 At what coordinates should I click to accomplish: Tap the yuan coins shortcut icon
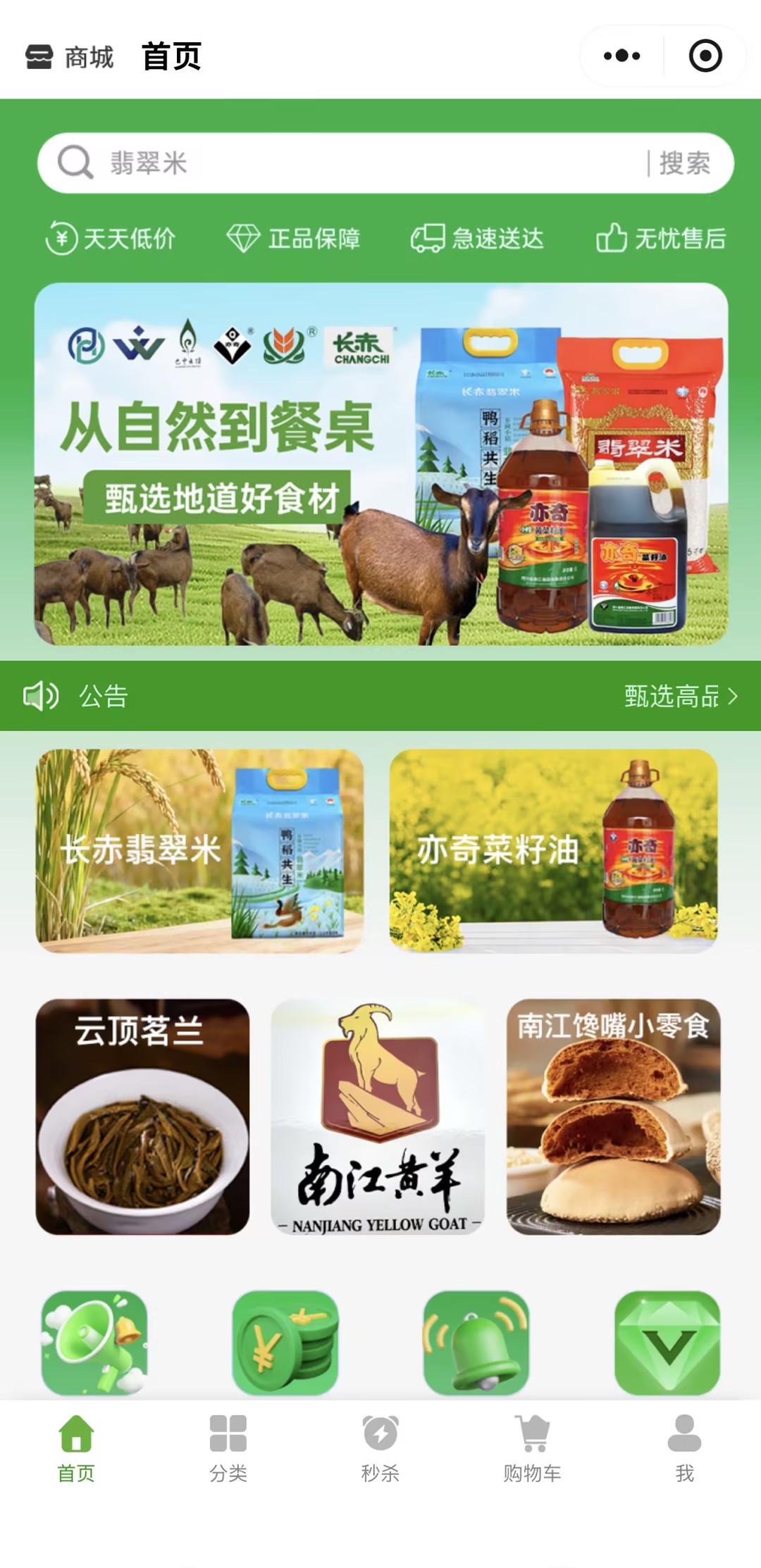point(285,1343)
